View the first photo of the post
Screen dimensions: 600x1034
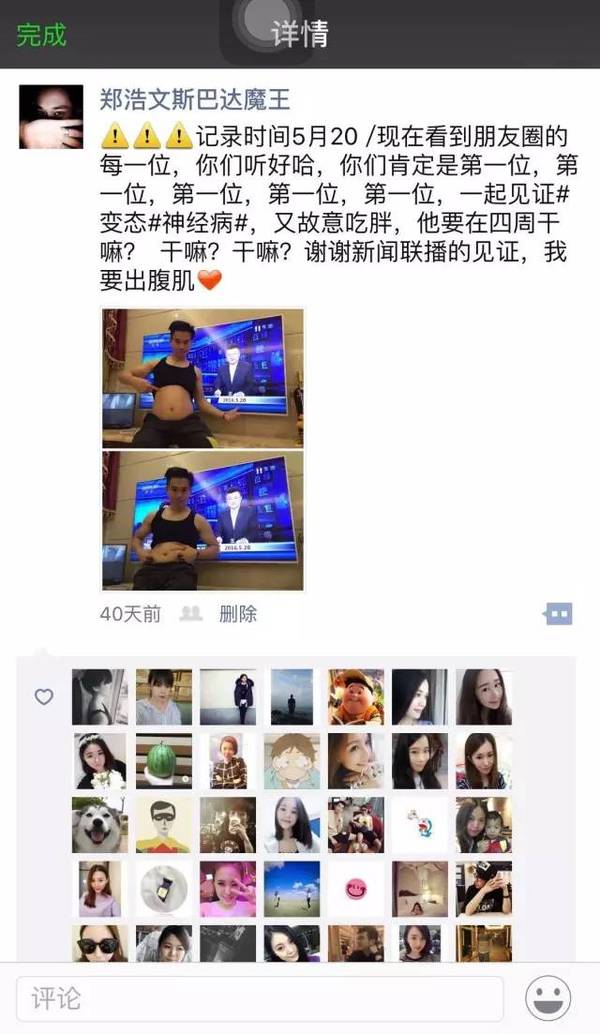[203, 377]
